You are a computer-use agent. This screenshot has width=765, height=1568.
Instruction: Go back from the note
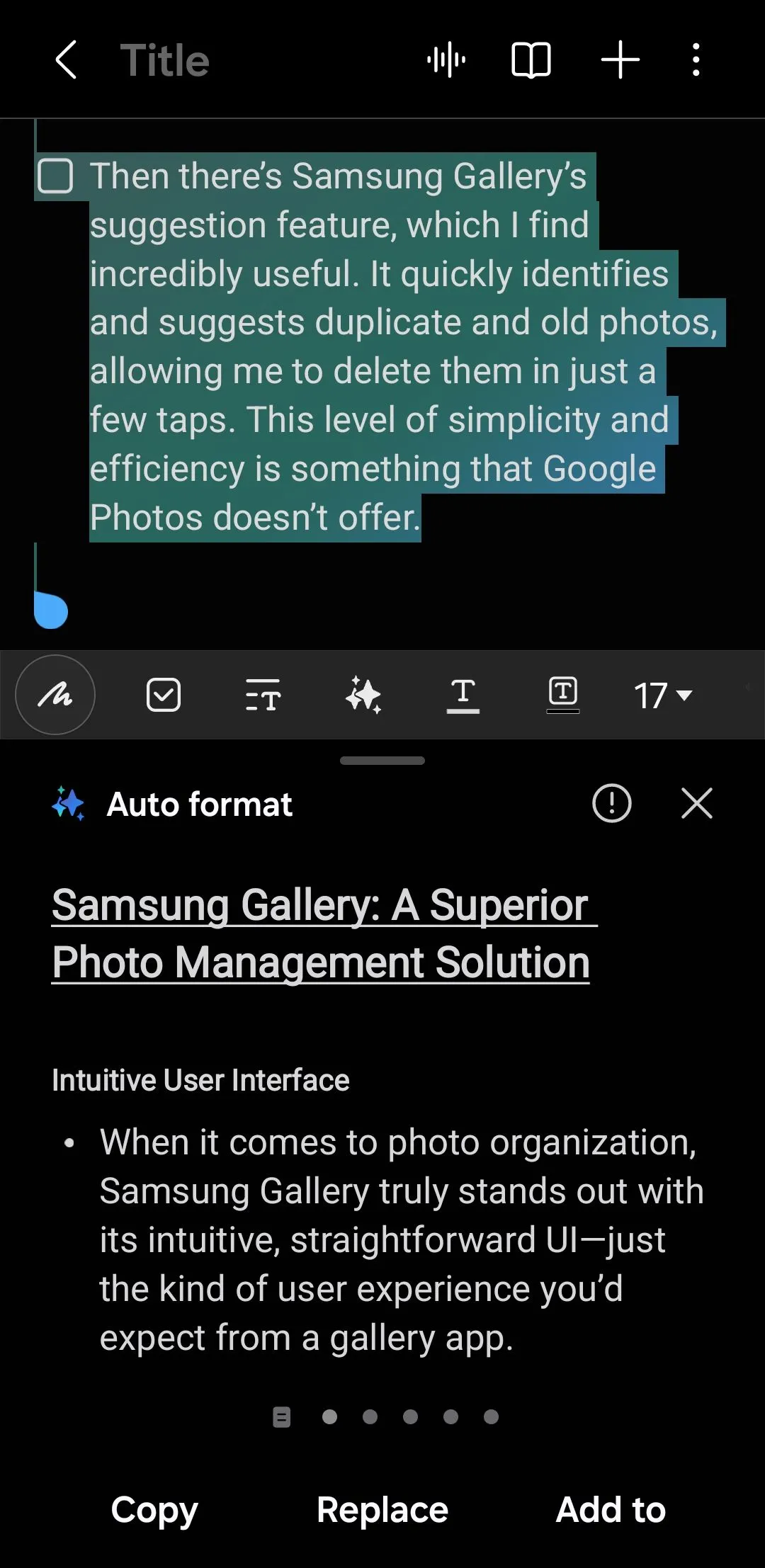(66, 59)
